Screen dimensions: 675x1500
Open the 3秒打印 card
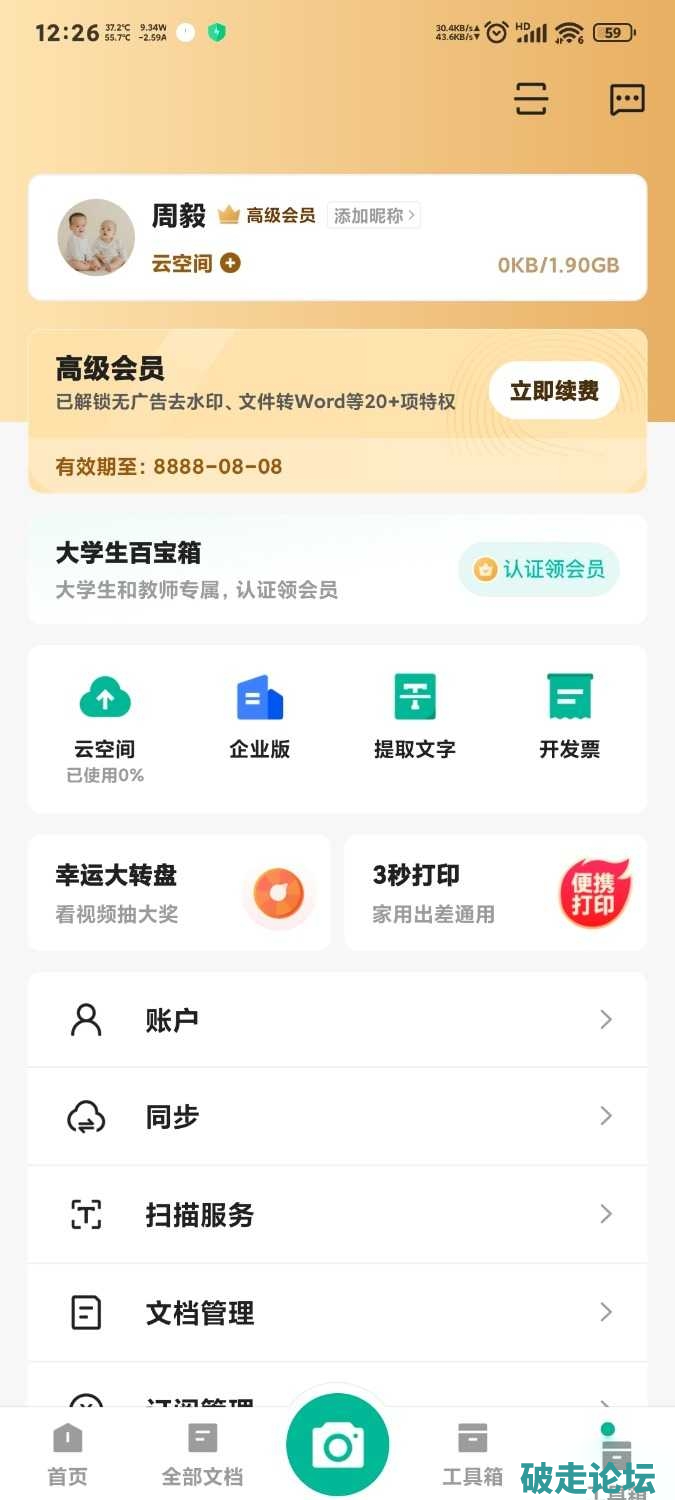495,892
